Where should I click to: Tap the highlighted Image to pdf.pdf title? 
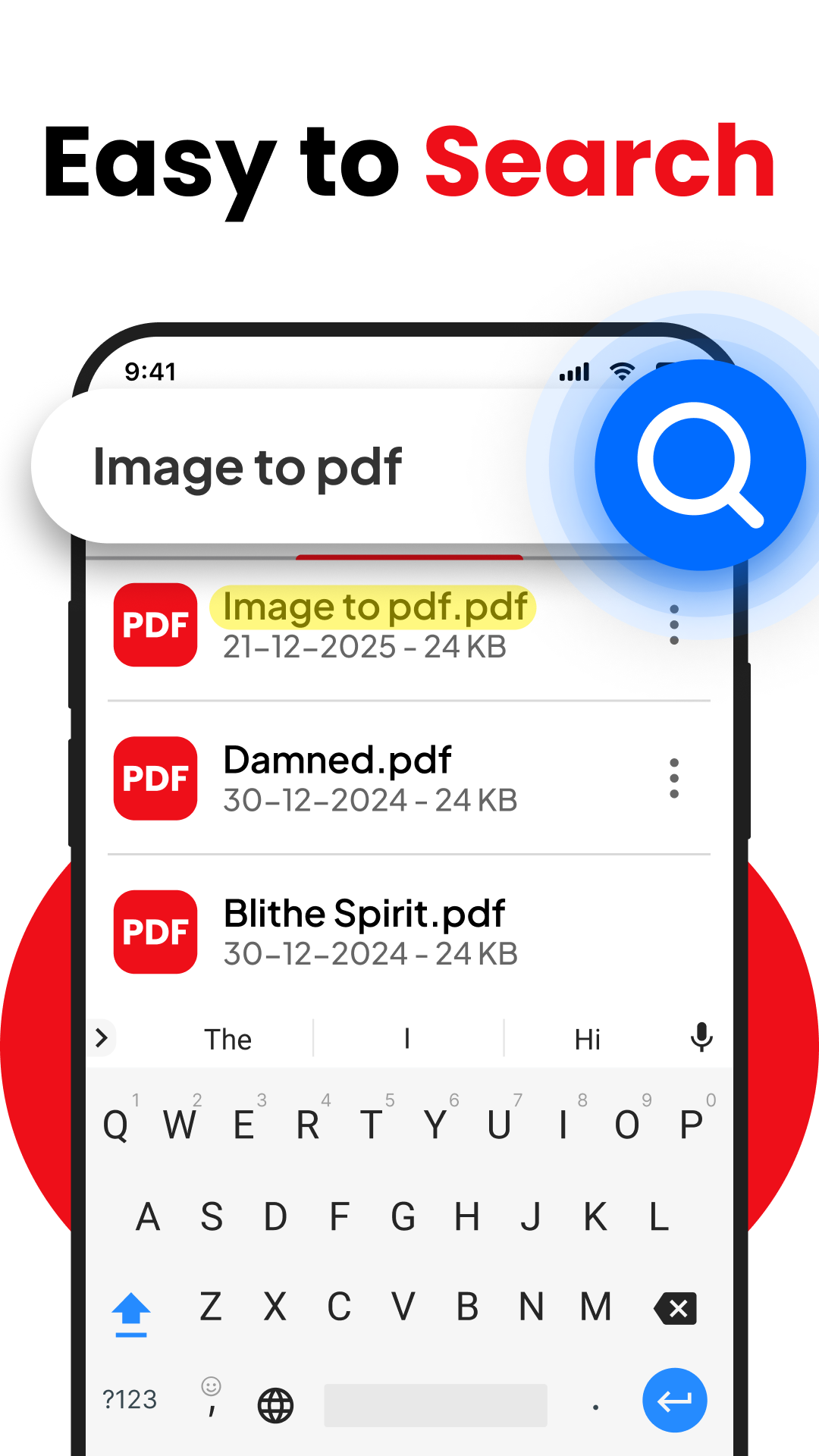pos(374,606)
